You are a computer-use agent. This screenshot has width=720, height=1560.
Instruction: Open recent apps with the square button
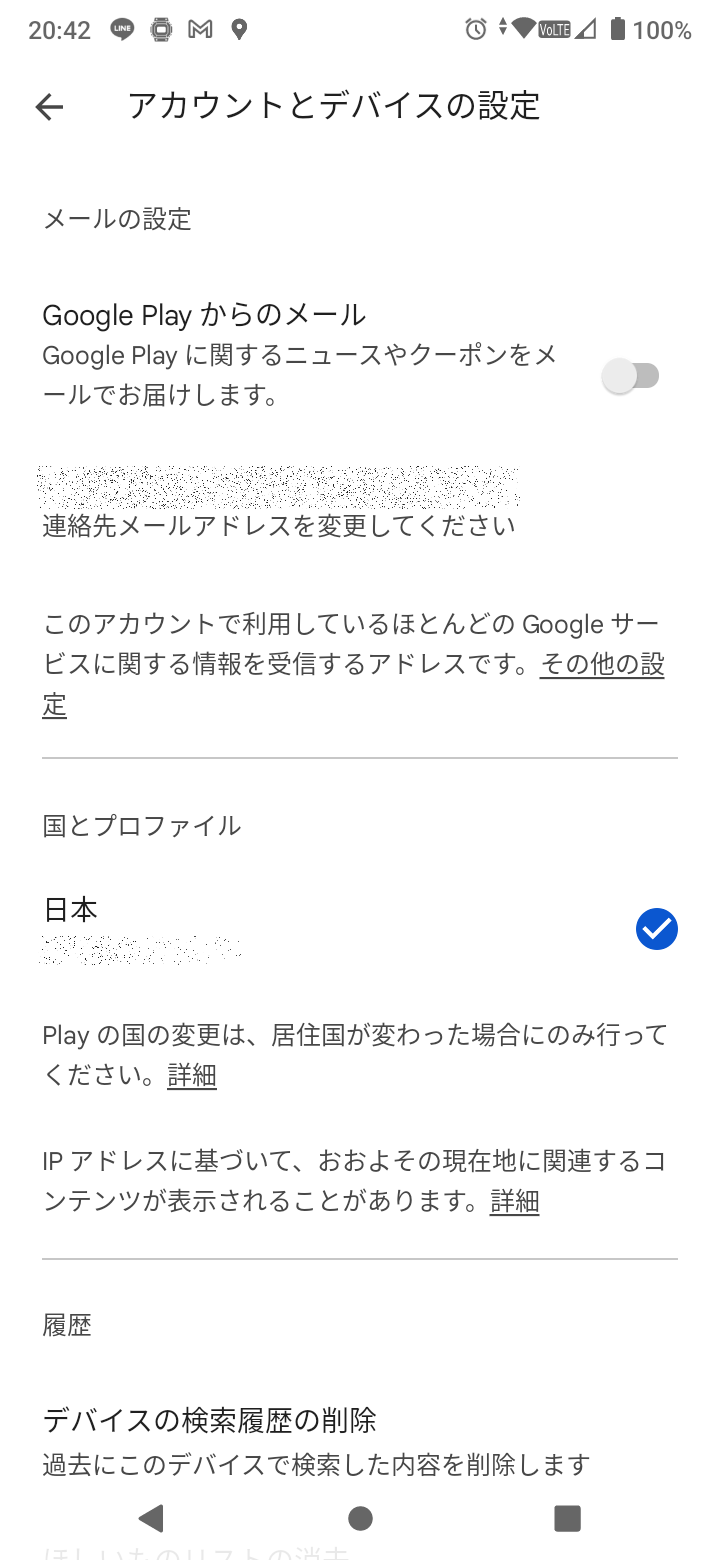coord(567,1518)
